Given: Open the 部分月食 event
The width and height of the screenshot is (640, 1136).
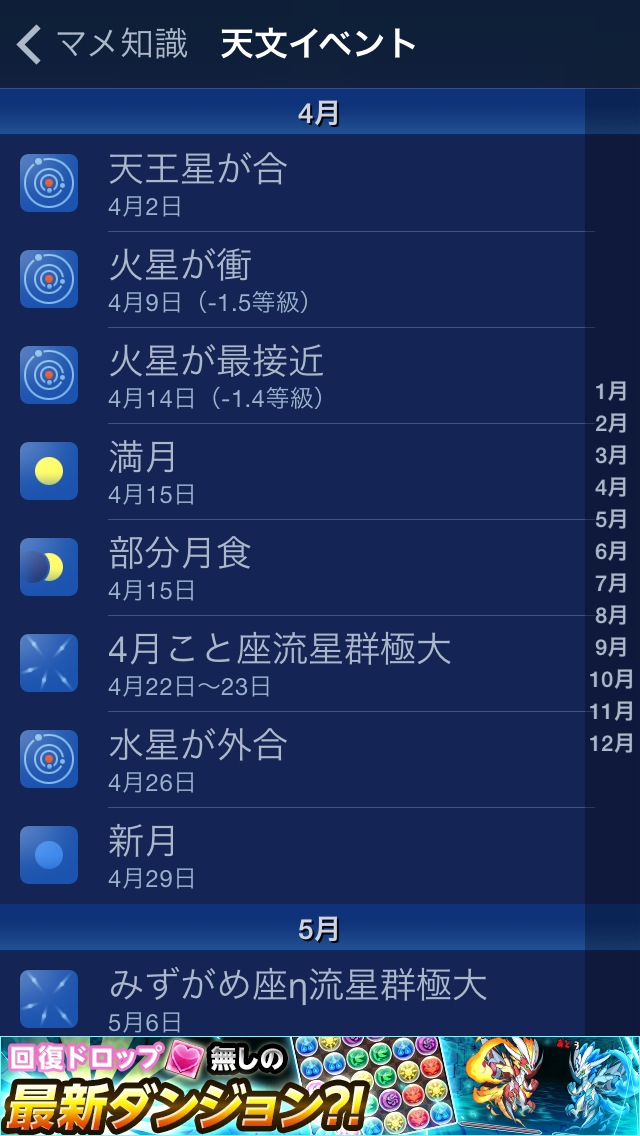Looking at the screenshot, I should (300, 567).
